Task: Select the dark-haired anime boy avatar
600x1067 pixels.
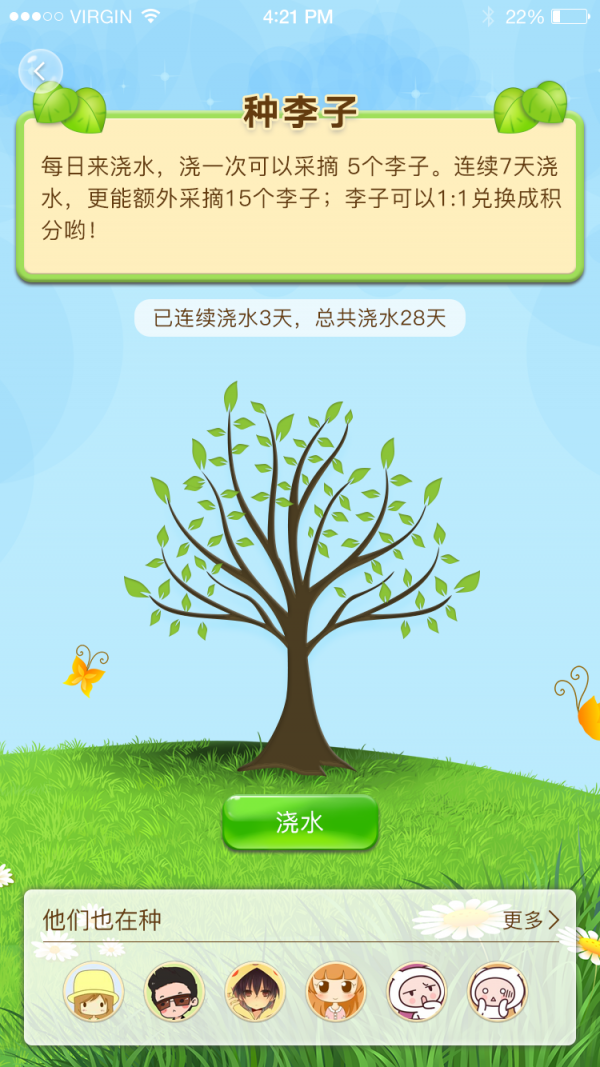Action: point(255,991)
